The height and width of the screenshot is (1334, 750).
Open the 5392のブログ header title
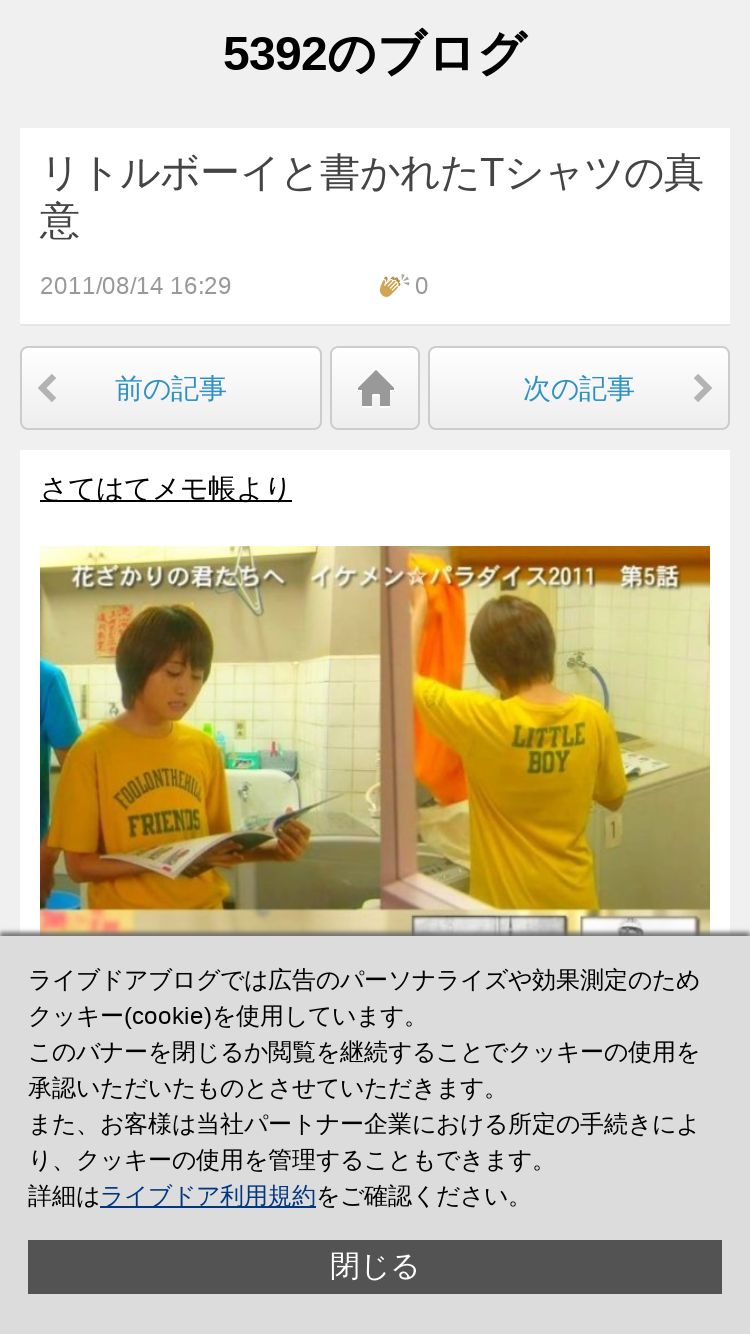pyautogui.click(x=375, y=54)
